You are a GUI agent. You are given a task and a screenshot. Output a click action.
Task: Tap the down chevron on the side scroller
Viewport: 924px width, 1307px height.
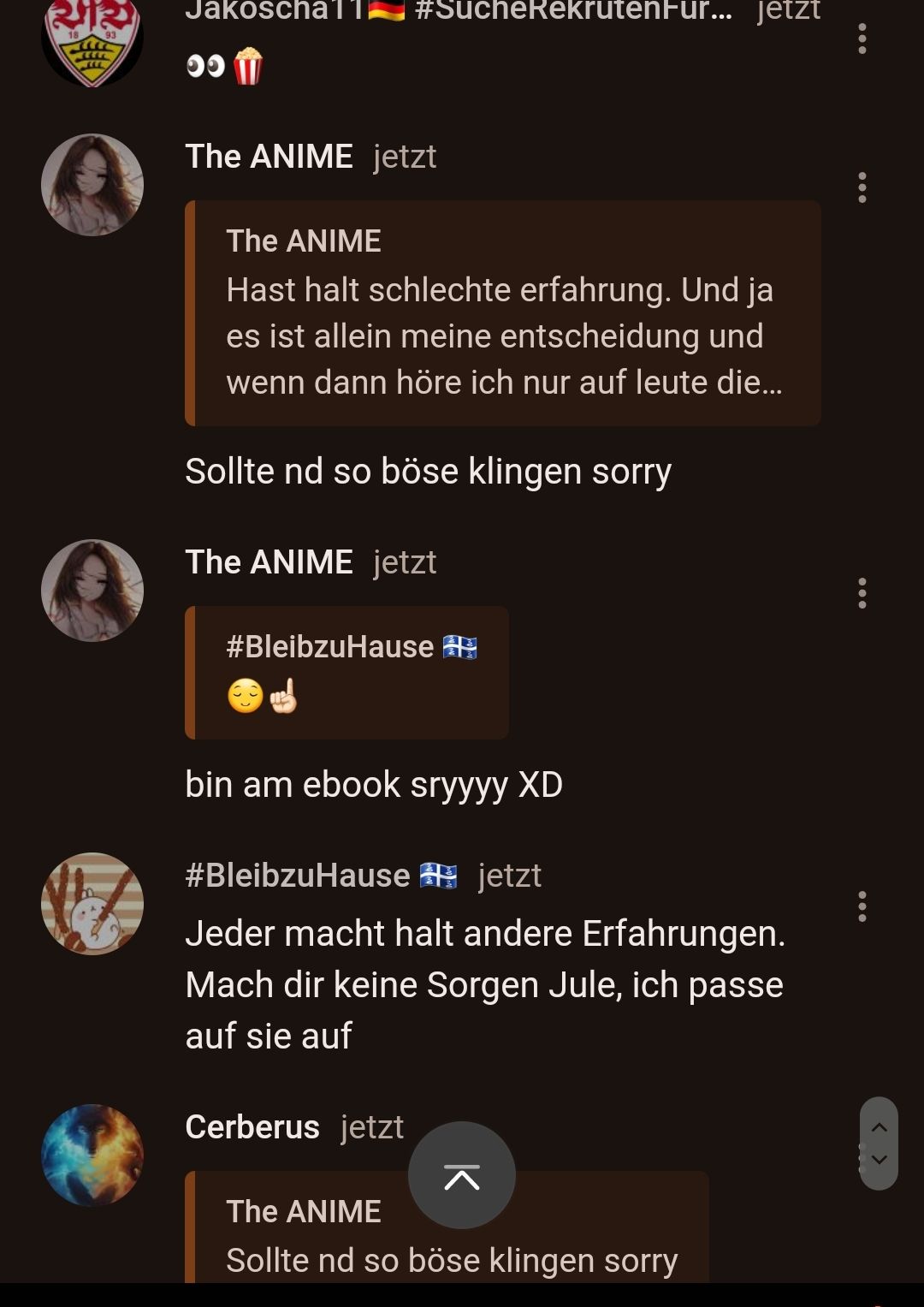(x=879, y=1161)
